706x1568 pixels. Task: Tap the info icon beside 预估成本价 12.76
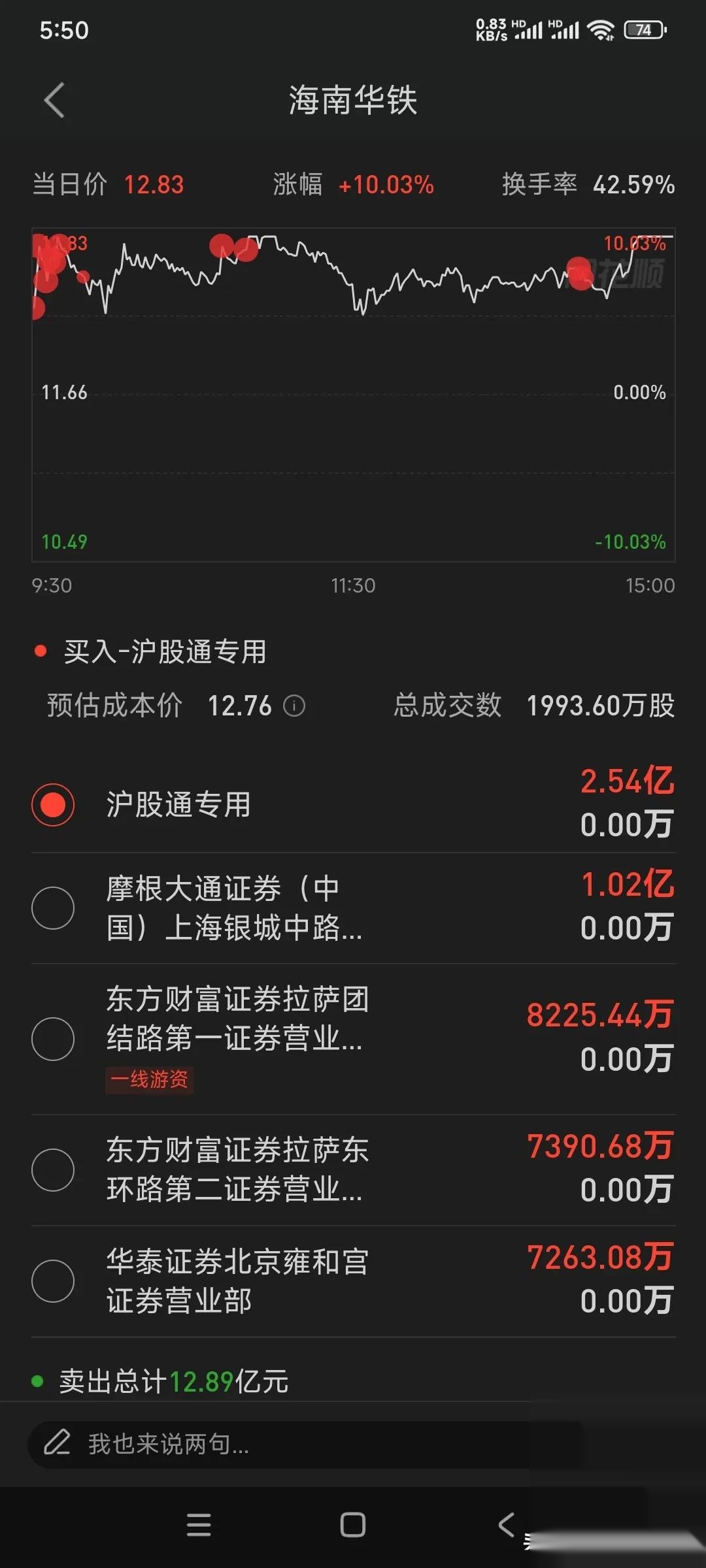295,706
